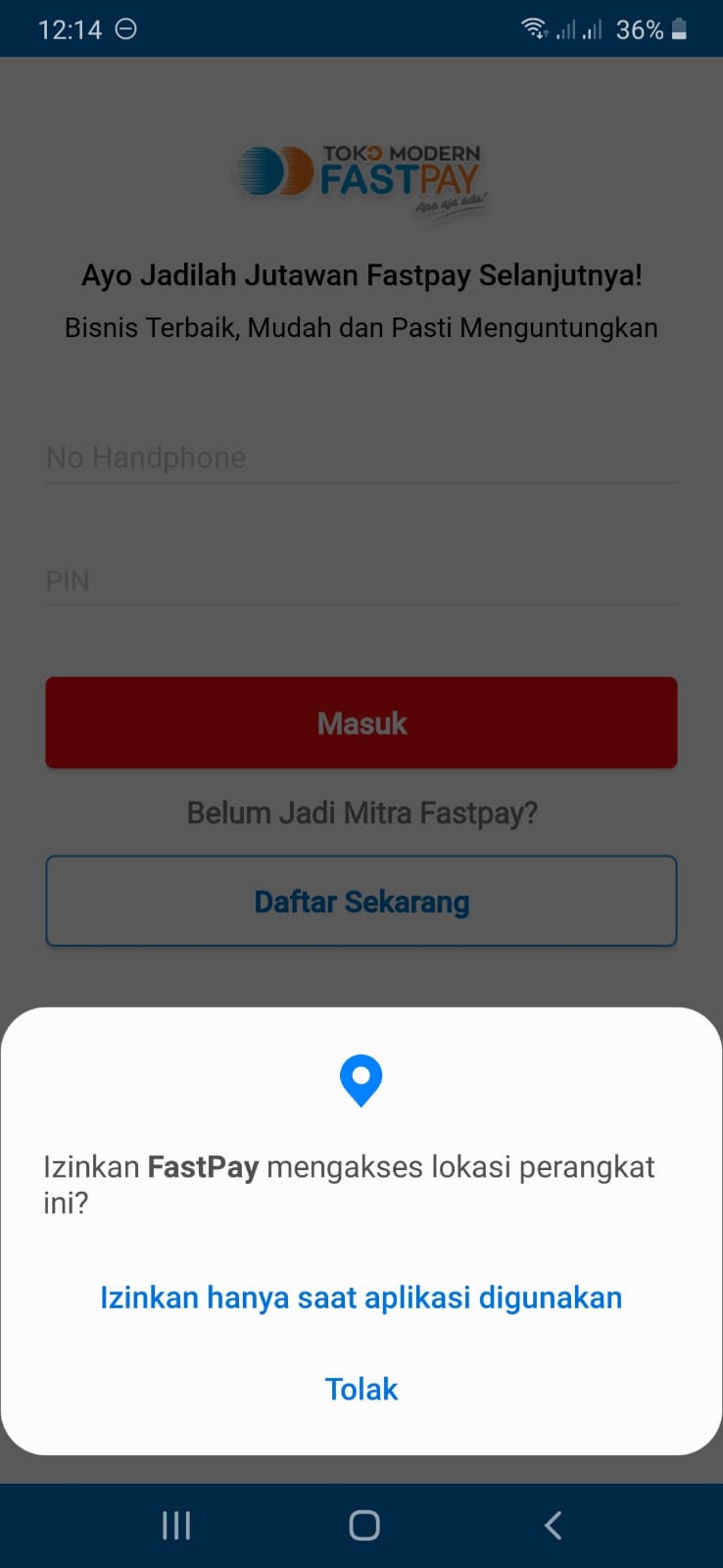723x1568 pixels.
Task: Select the PIN input field
Action: click(361, 580)
